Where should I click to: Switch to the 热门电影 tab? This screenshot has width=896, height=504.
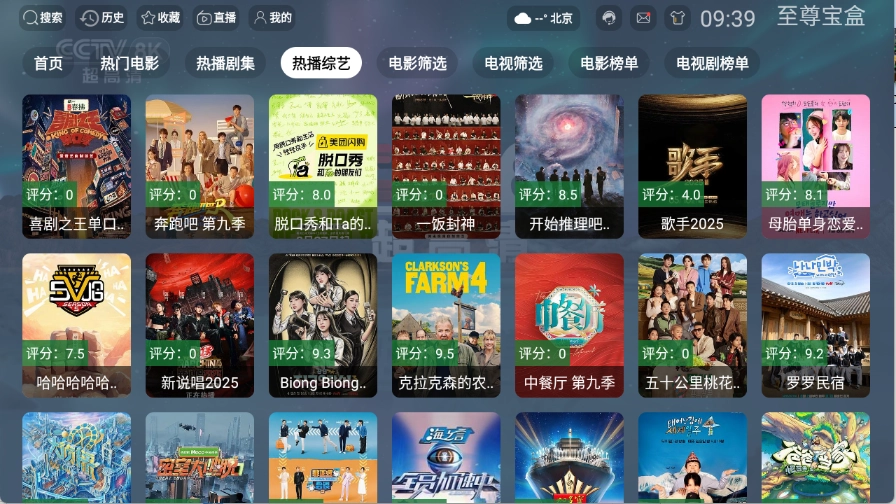129,63
